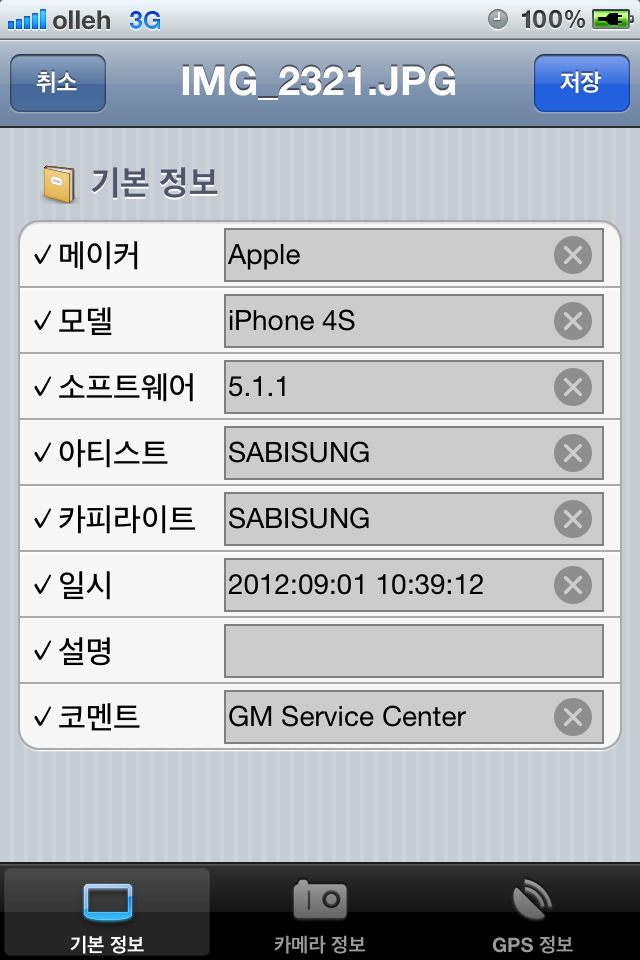Viewport: 640px width, 960px height.
Task: Uncheck the 소프트웨어 checkmark
Action: click(43, 387)
